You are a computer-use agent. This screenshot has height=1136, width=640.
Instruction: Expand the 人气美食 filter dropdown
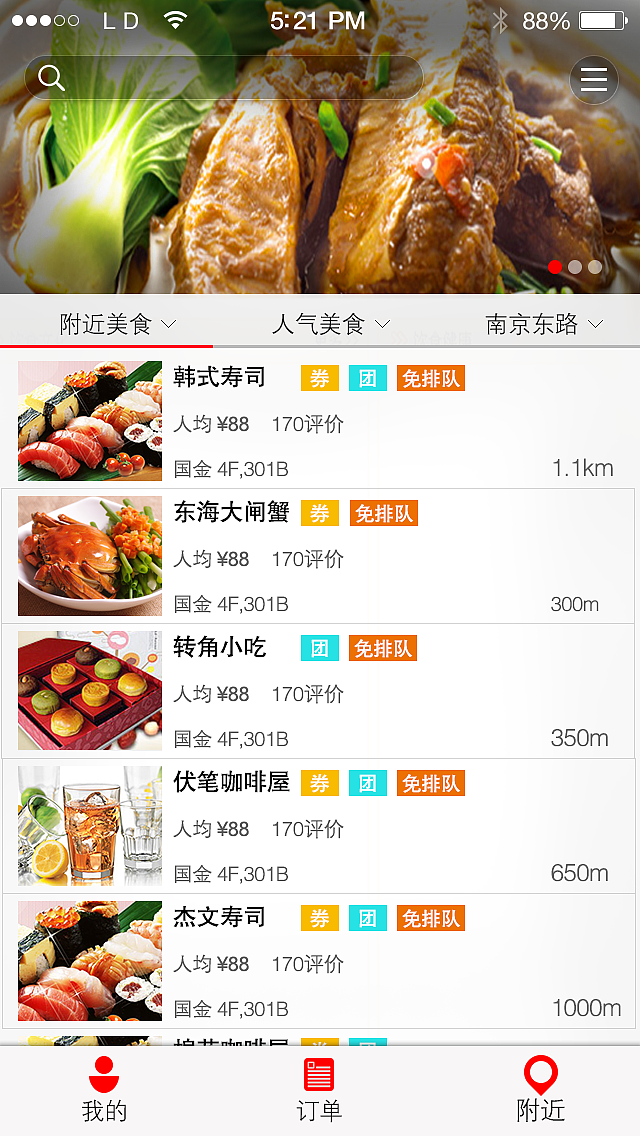click(x=330, y=324)
